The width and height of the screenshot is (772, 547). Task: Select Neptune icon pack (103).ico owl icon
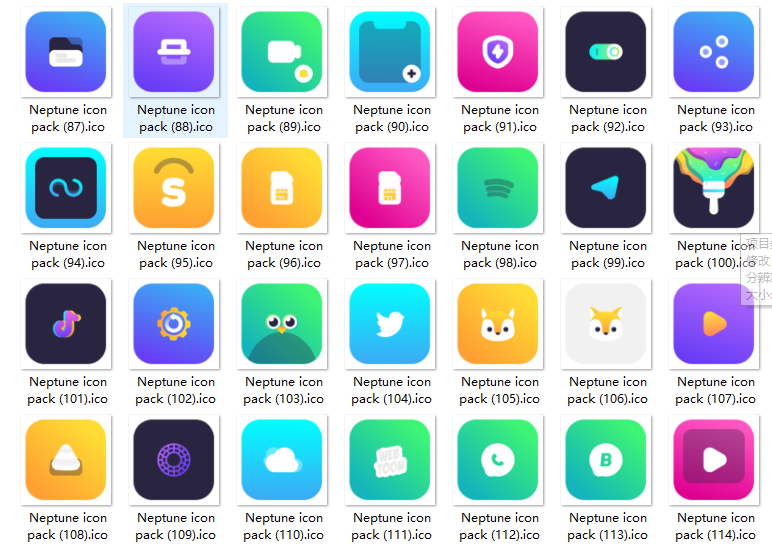pos(282,324)
